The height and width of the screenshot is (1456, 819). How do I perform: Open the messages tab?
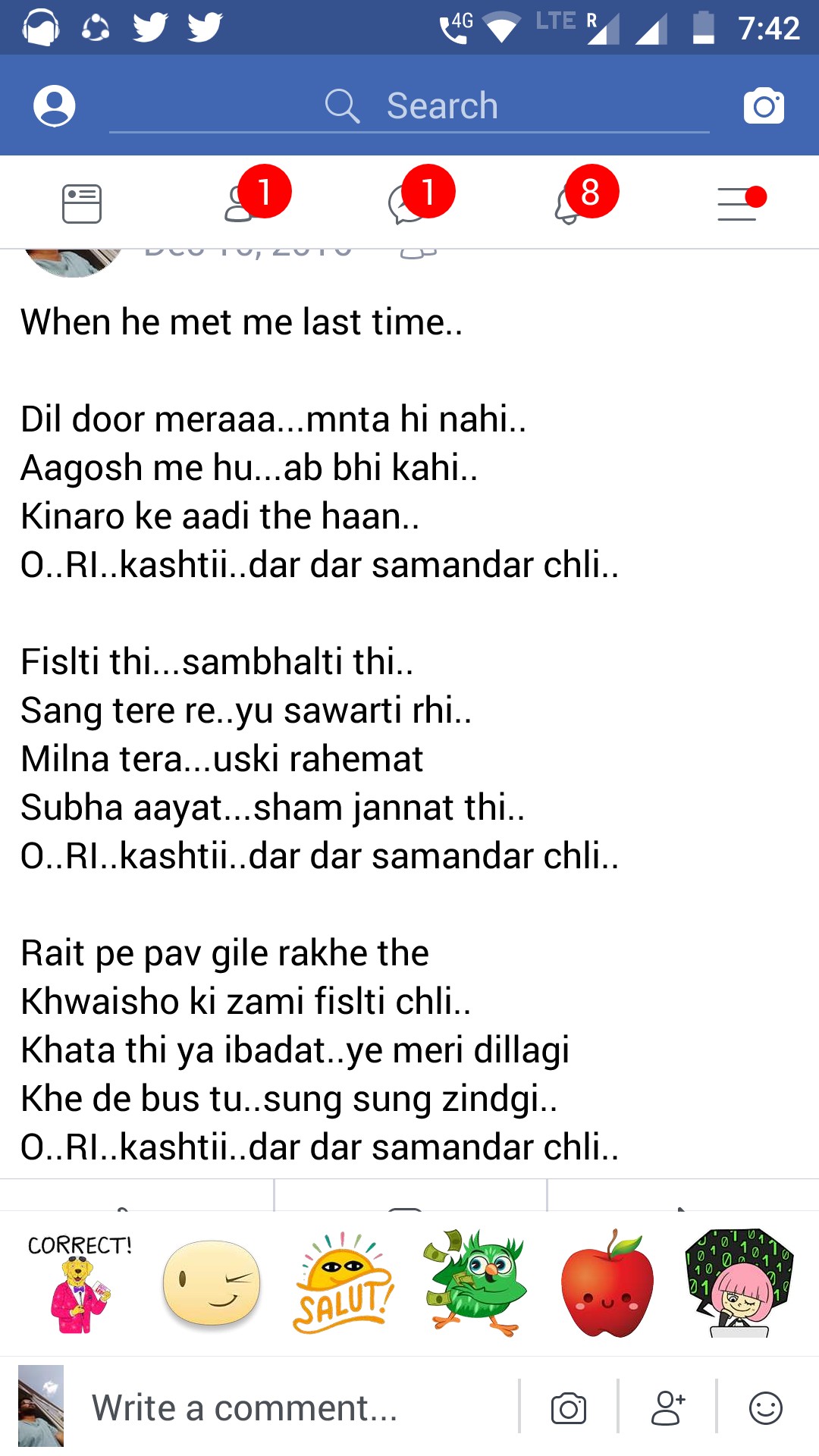pos(409,202)
